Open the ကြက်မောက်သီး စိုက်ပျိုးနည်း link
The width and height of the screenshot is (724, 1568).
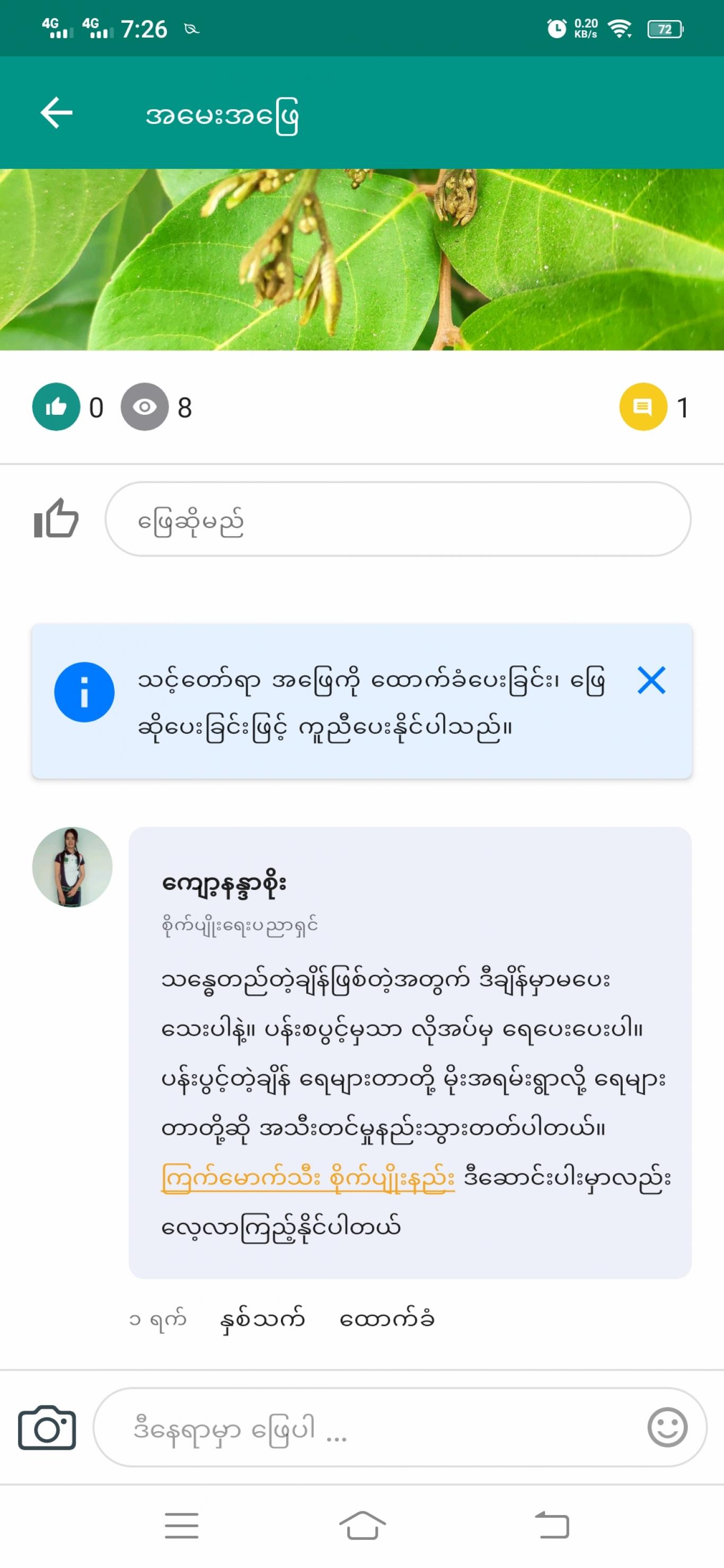(x=308, y=1178)
